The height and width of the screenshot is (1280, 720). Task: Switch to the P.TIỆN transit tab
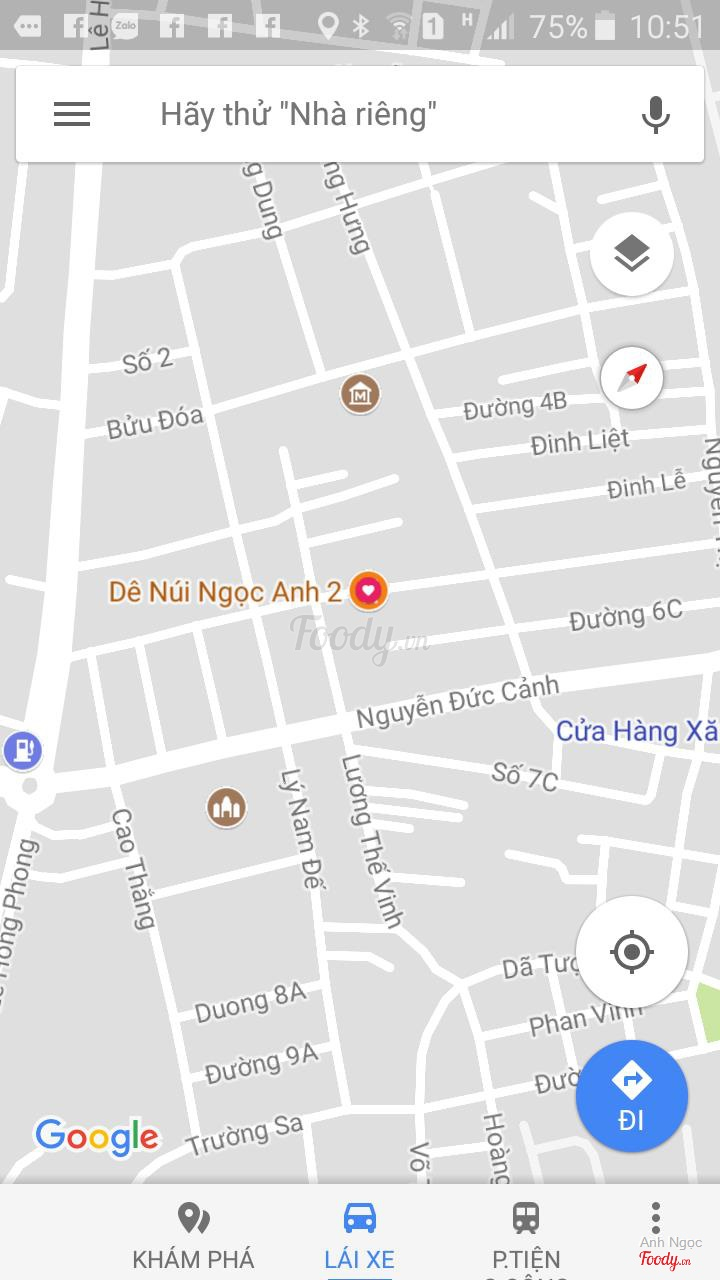tap(526, 1235)
